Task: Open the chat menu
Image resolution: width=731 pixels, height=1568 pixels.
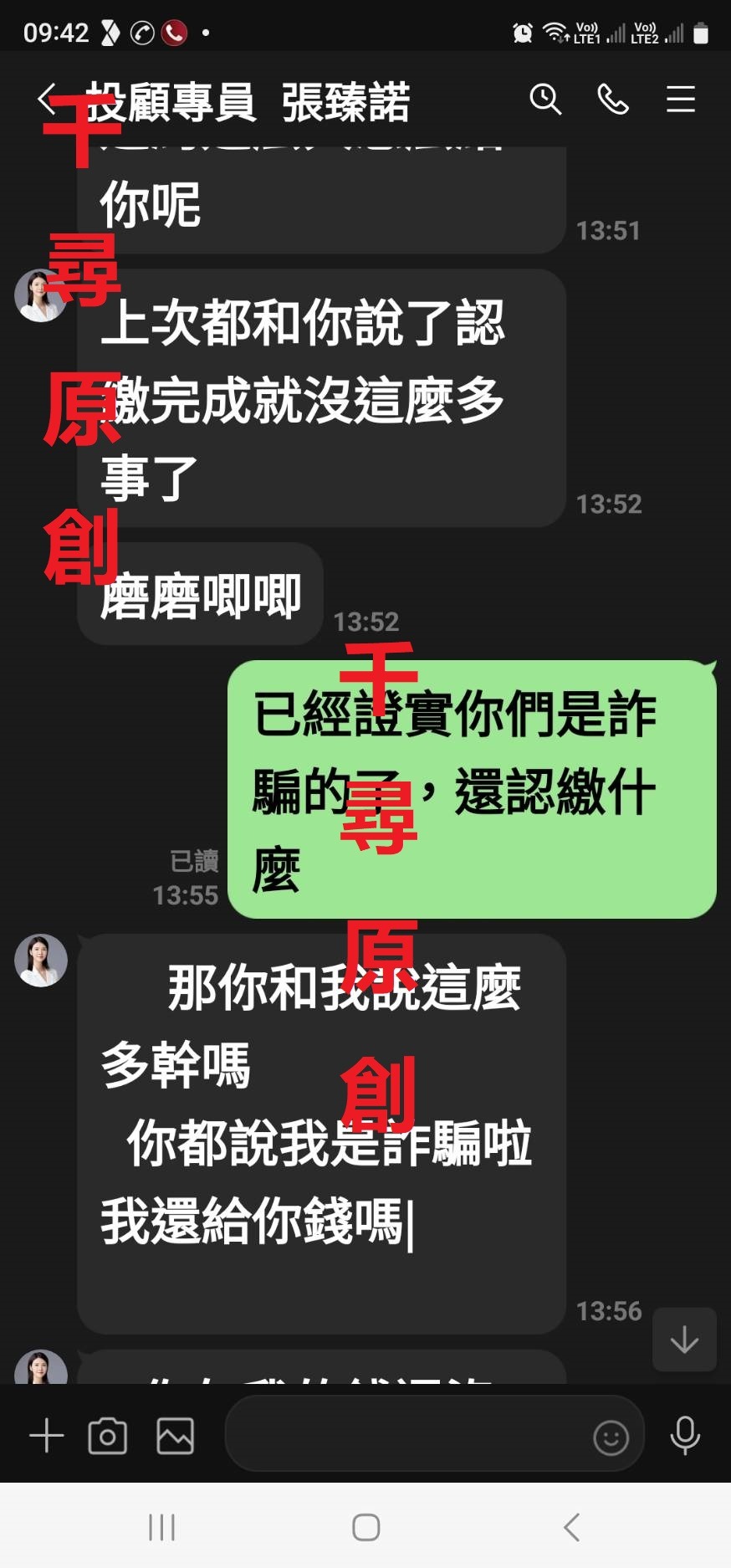Action: click(680, 100)
